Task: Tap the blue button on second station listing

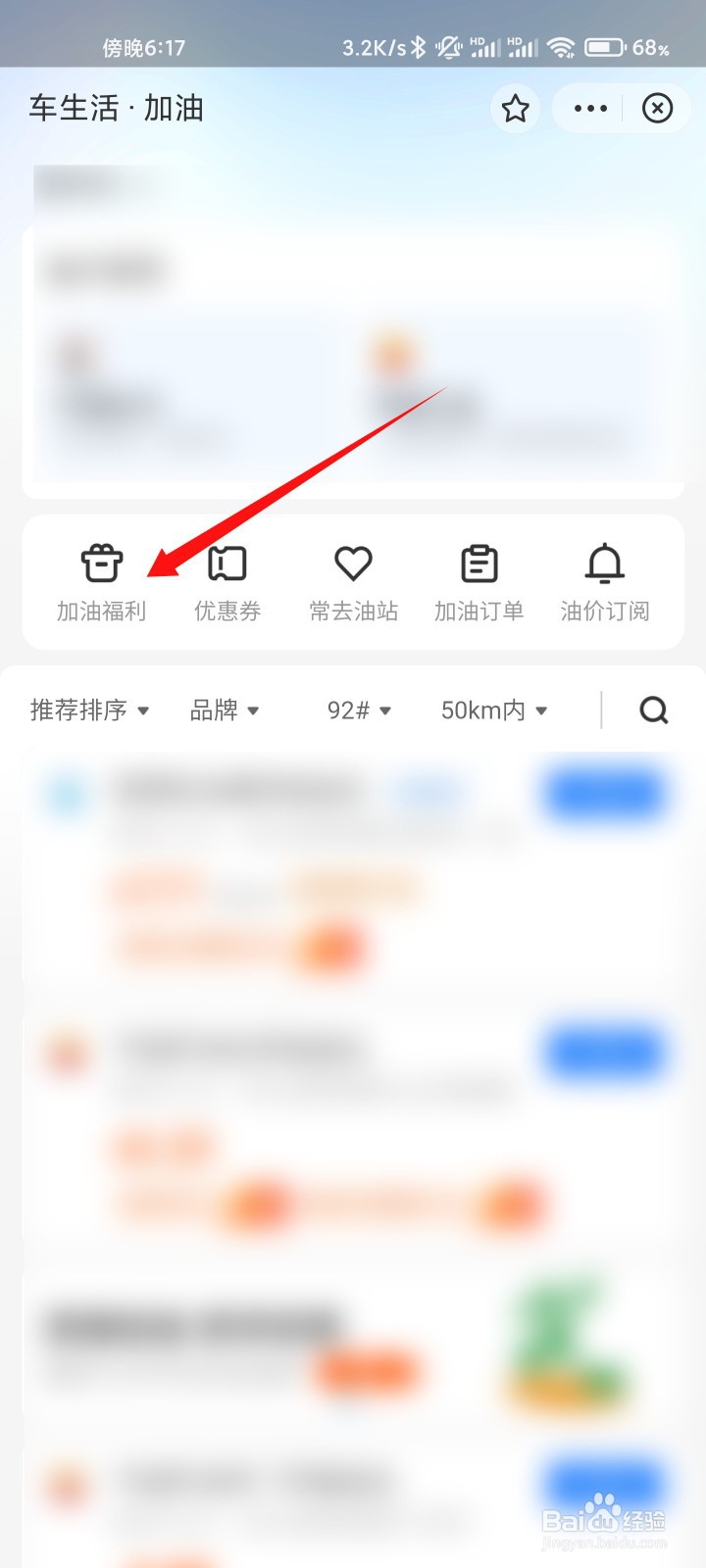Action: click(x=606, y=1052)
